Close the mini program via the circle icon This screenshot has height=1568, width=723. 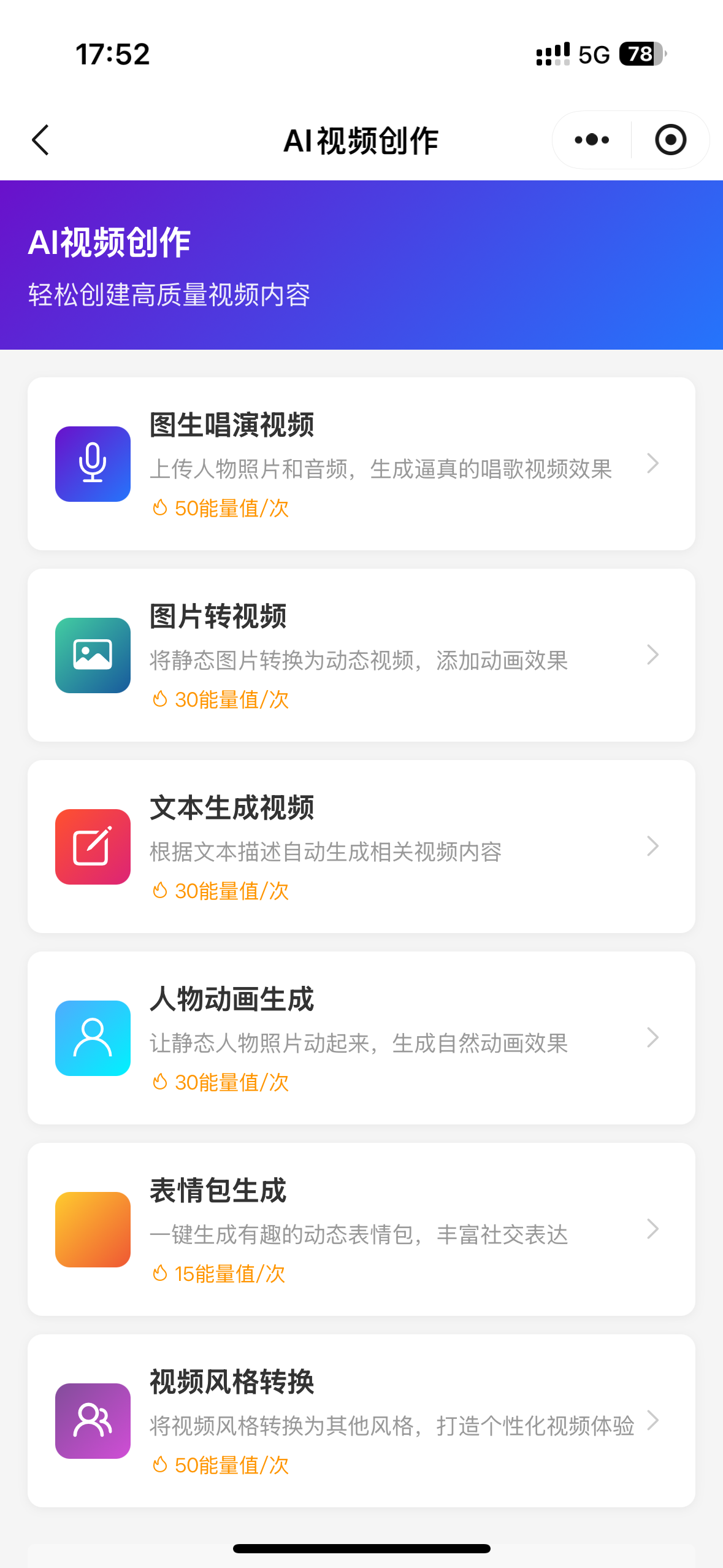pyautogui.click(x=670, y=140)
